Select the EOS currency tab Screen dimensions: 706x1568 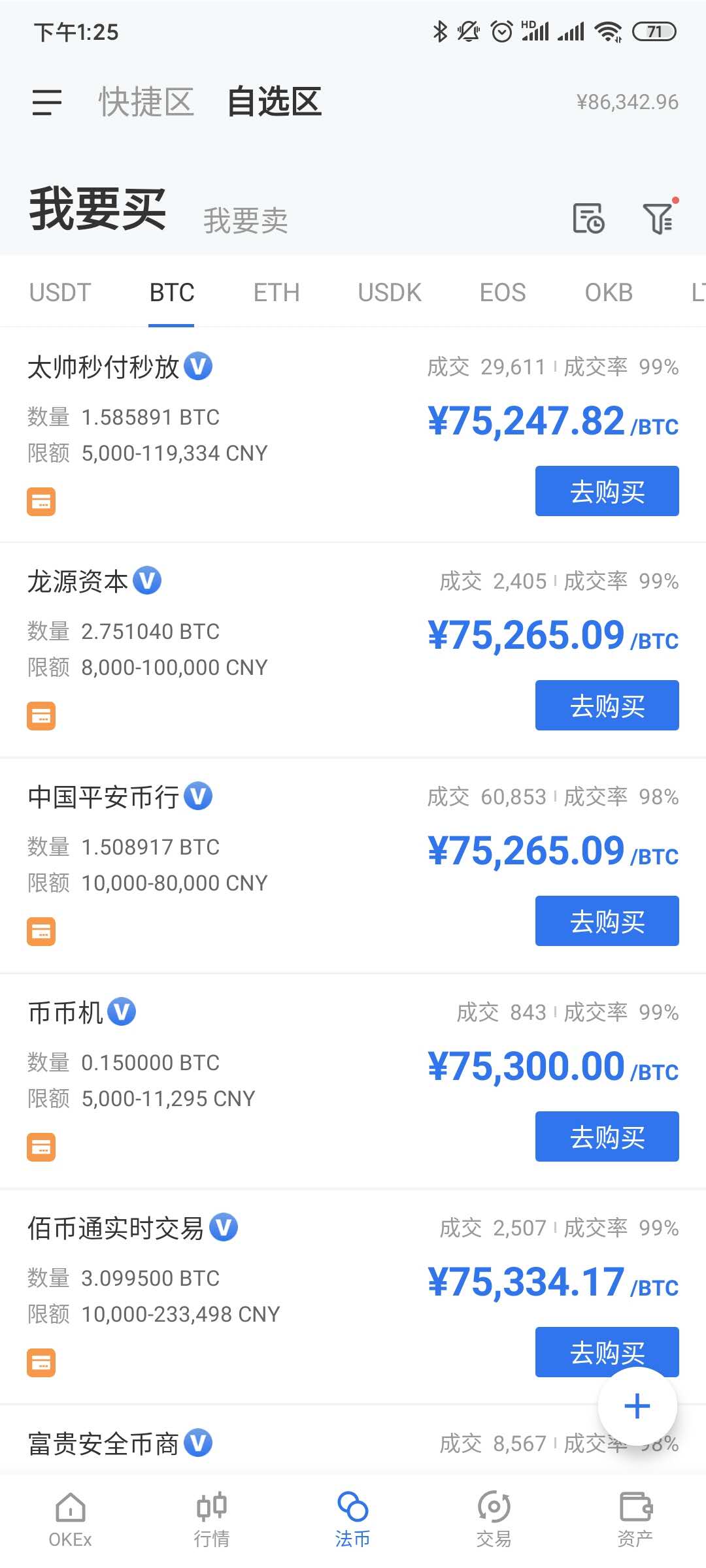pos(503,293)
